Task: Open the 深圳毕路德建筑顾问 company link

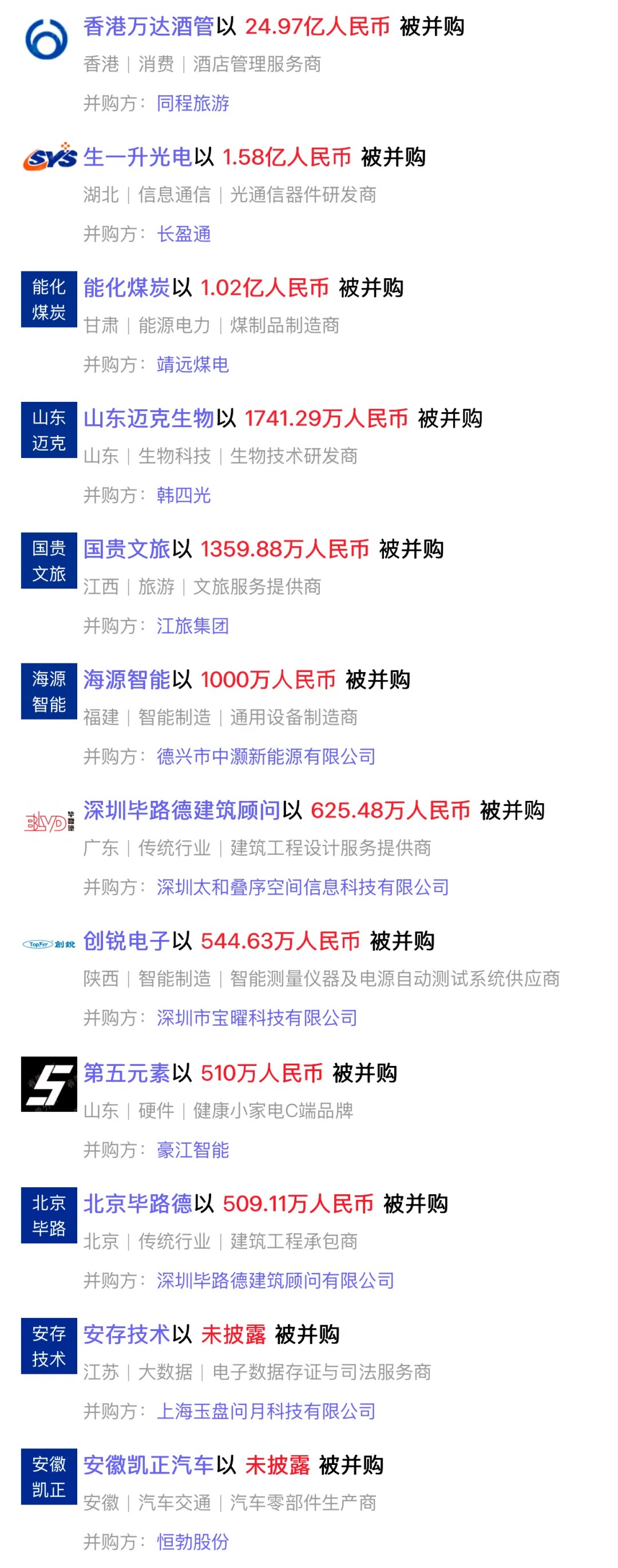Action: pos(181,810)
